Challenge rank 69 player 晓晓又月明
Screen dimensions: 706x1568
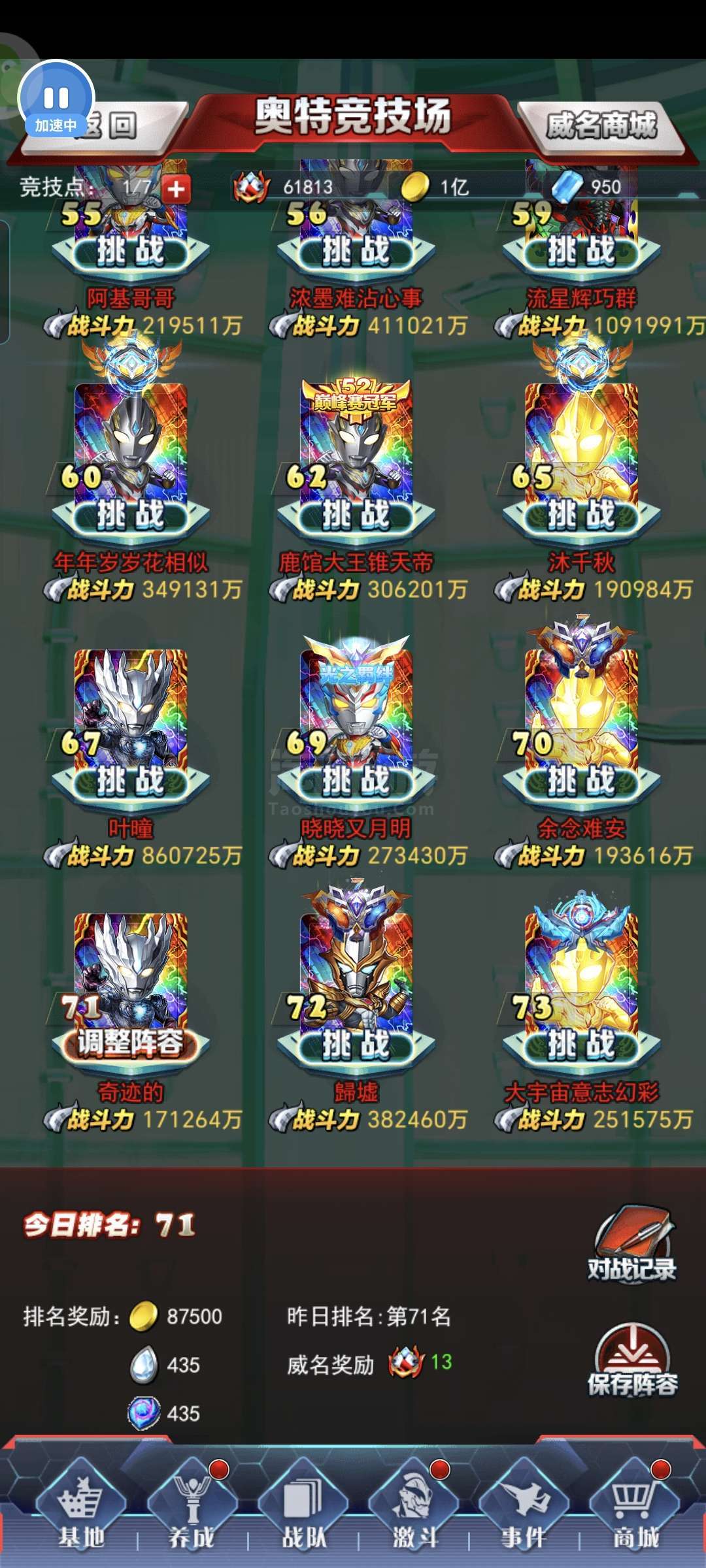point(356,781)
